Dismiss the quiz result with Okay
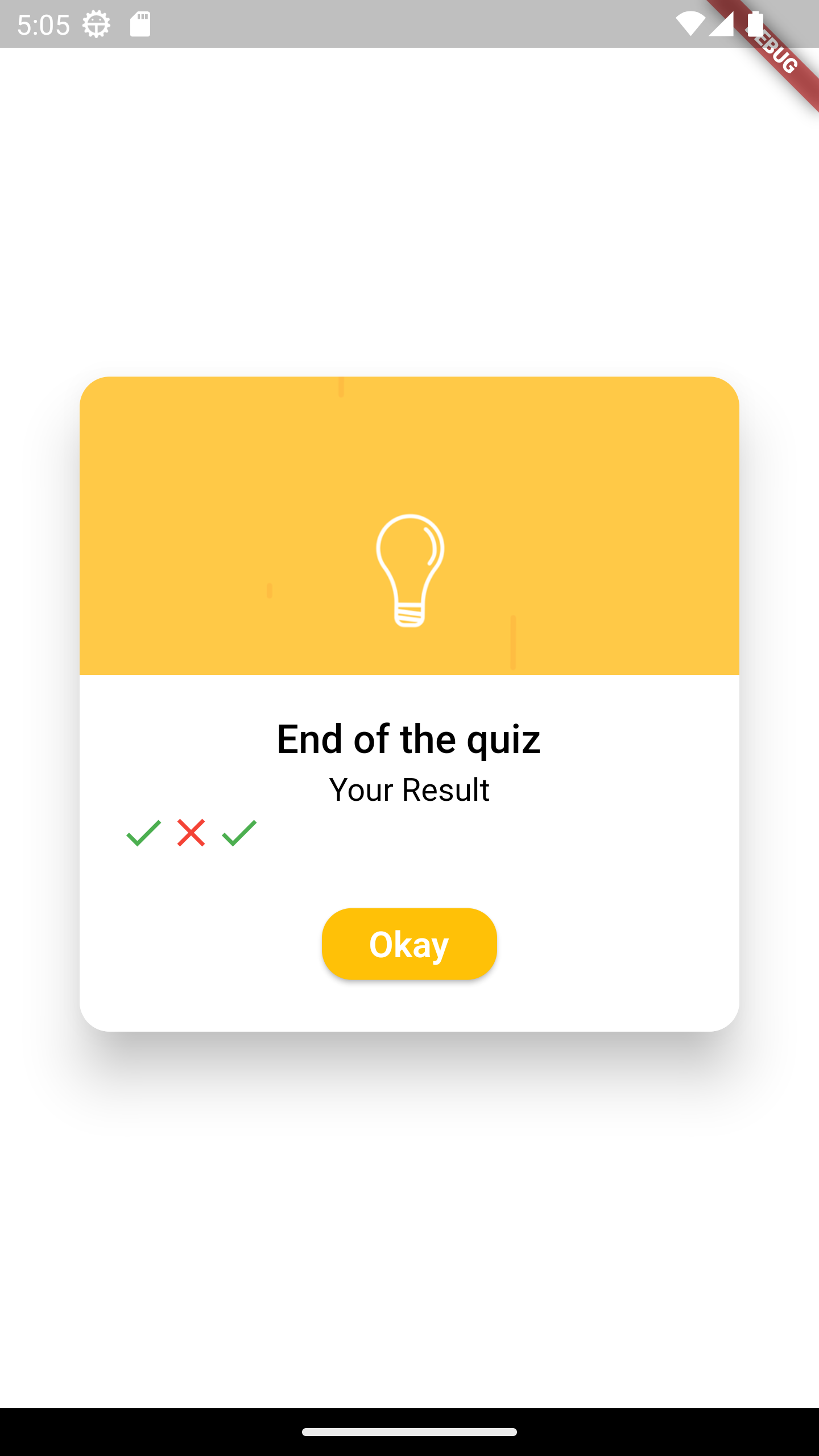819x1456 pixels. click(x=409, y=944)
